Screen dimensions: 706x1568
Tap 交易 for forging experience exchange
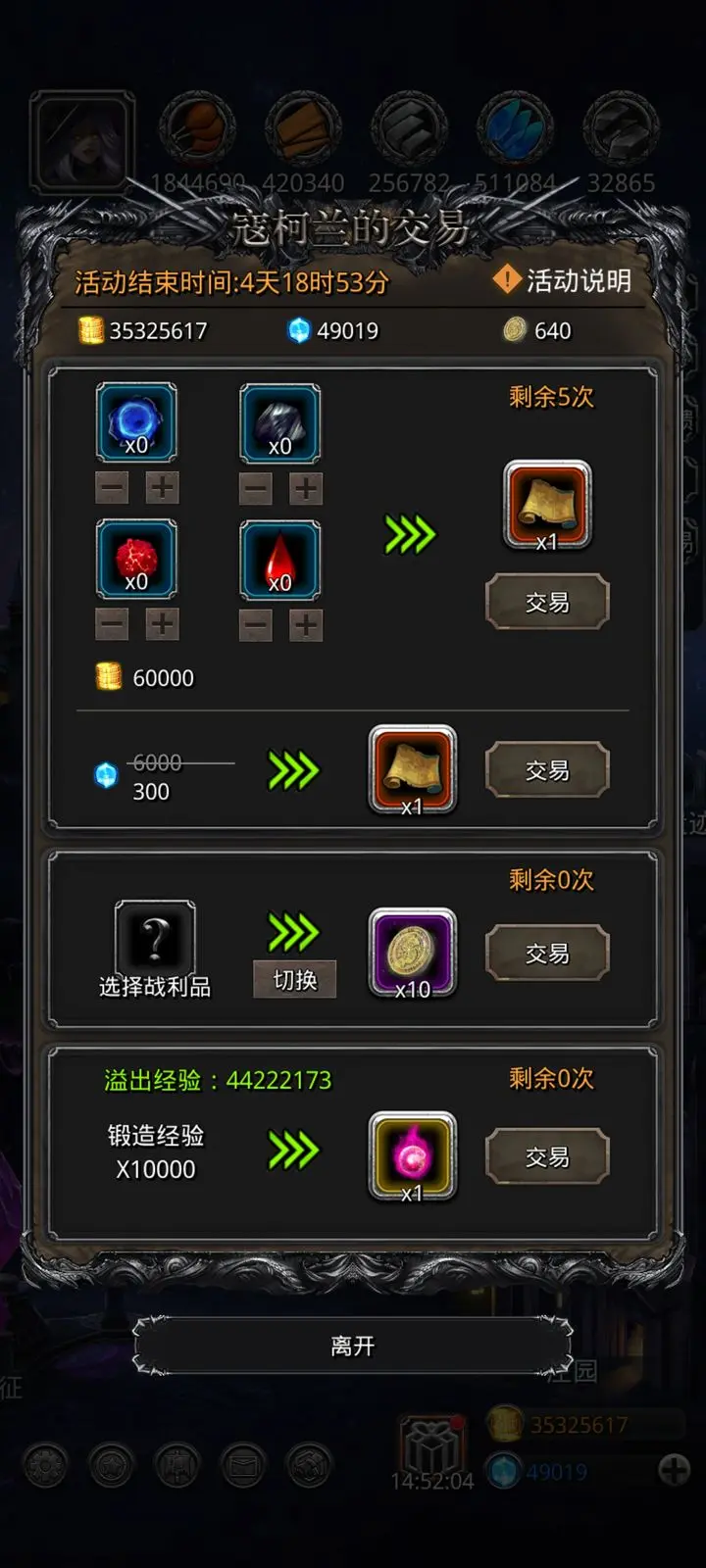(547, 1156)
